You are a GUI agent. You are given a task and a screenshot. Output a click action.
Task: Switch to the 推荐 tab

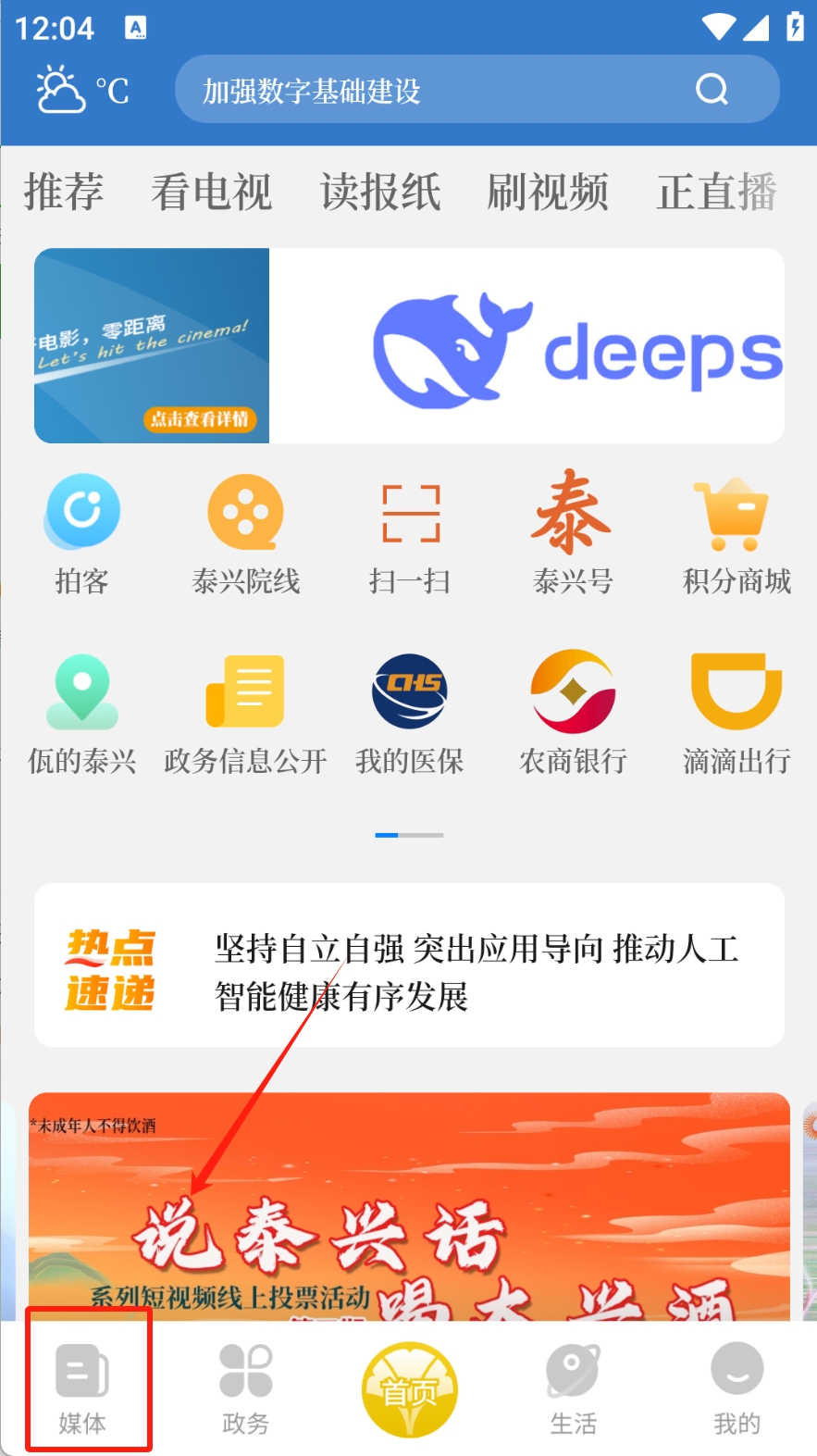click(63, 192)
